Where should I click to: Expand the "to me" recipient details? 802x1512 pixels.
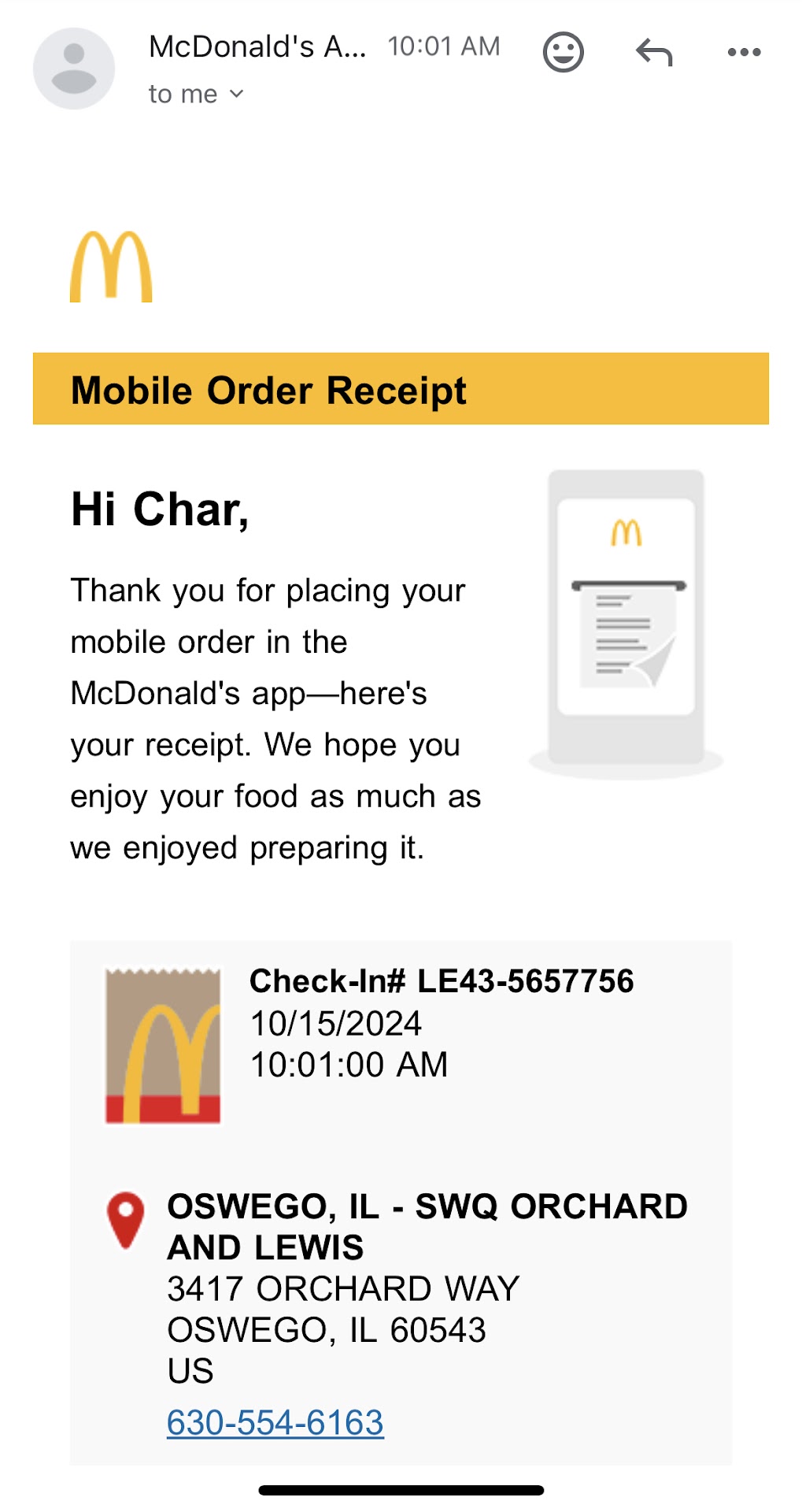tap(197, 94)
